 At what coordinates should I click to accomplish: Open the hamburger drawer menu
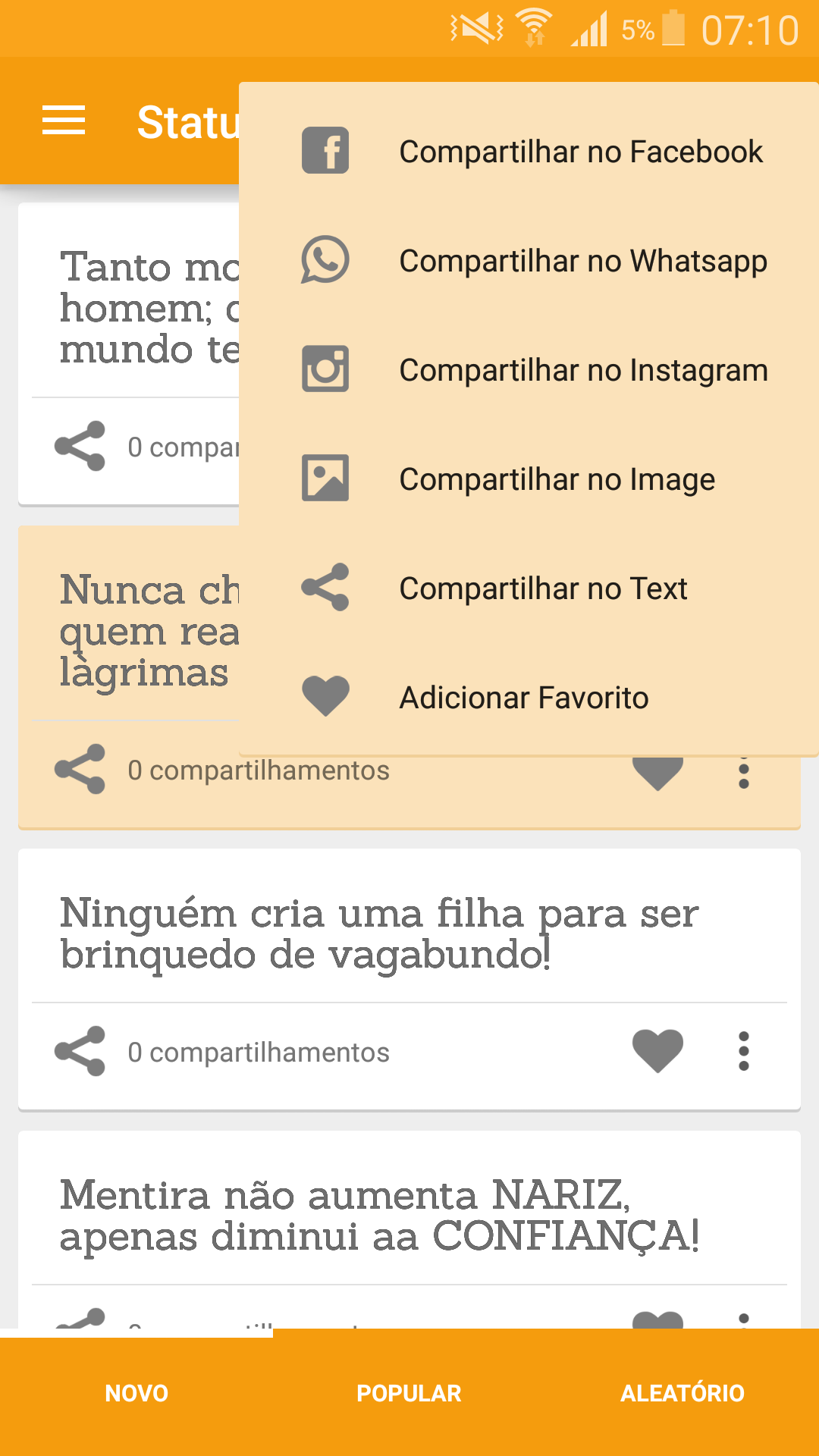click(64, 121)
